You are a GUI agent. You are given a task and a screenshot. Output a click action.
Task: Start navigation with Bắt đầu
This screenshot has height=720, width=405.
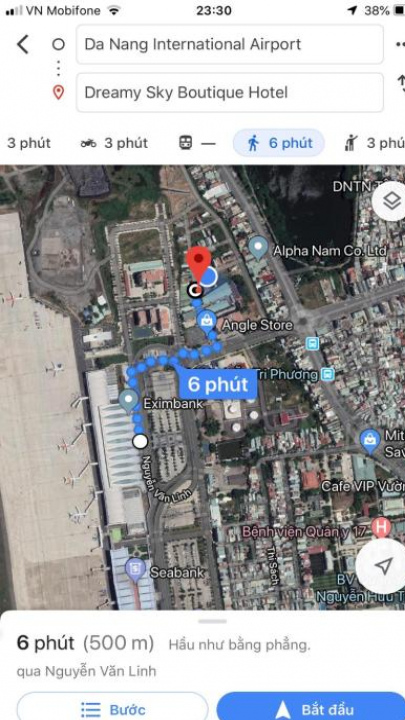pyautogui.click(x=310, y=709)
